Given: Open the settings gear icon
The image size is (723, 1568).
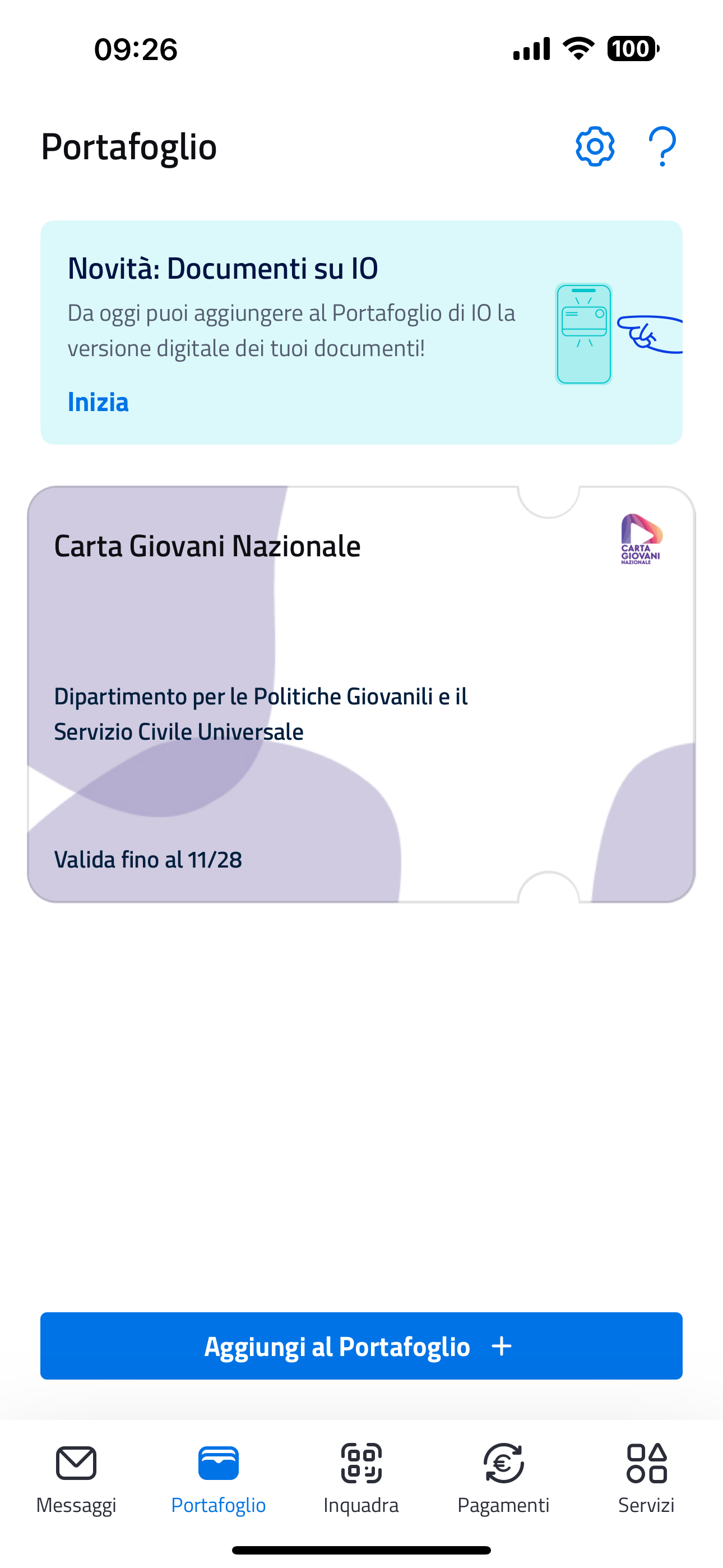Looking at the screenshot, I should coord(595,147).
